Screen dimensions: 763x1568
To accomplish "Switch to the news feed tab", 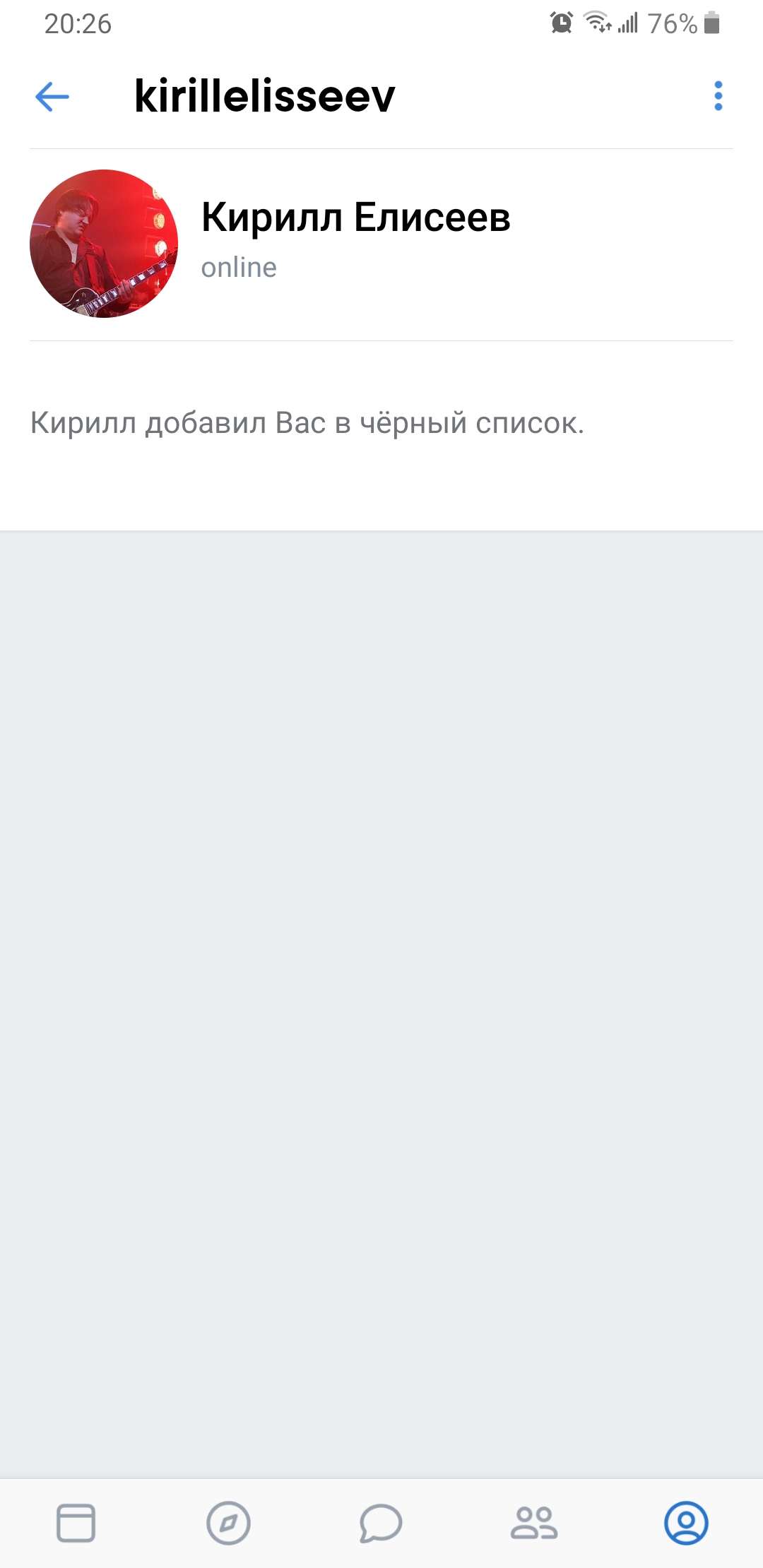I will click(76, 1523).
